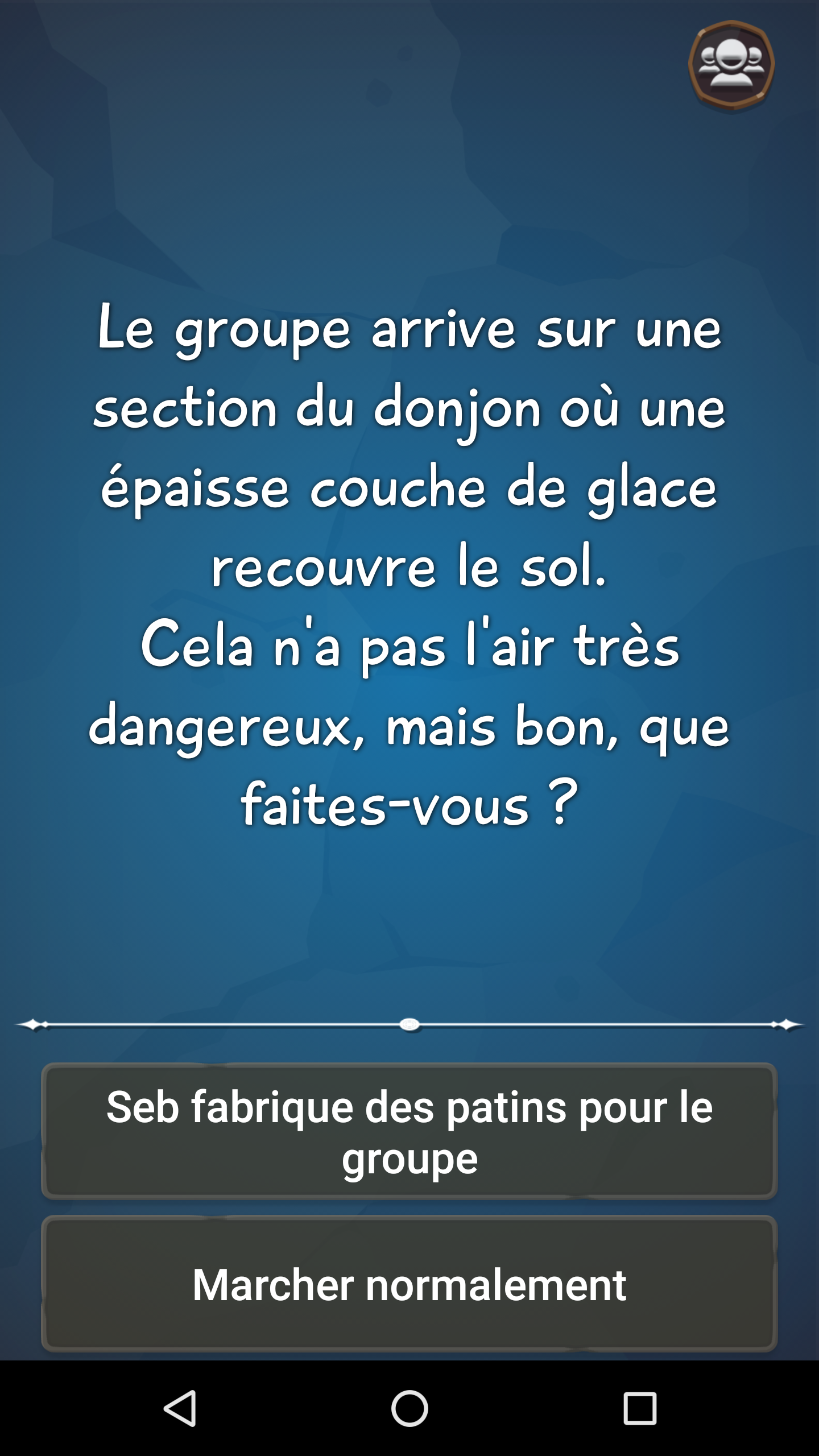Go back with the system back button
This screenshot has width=819, height=1456.
point(180,1408)
